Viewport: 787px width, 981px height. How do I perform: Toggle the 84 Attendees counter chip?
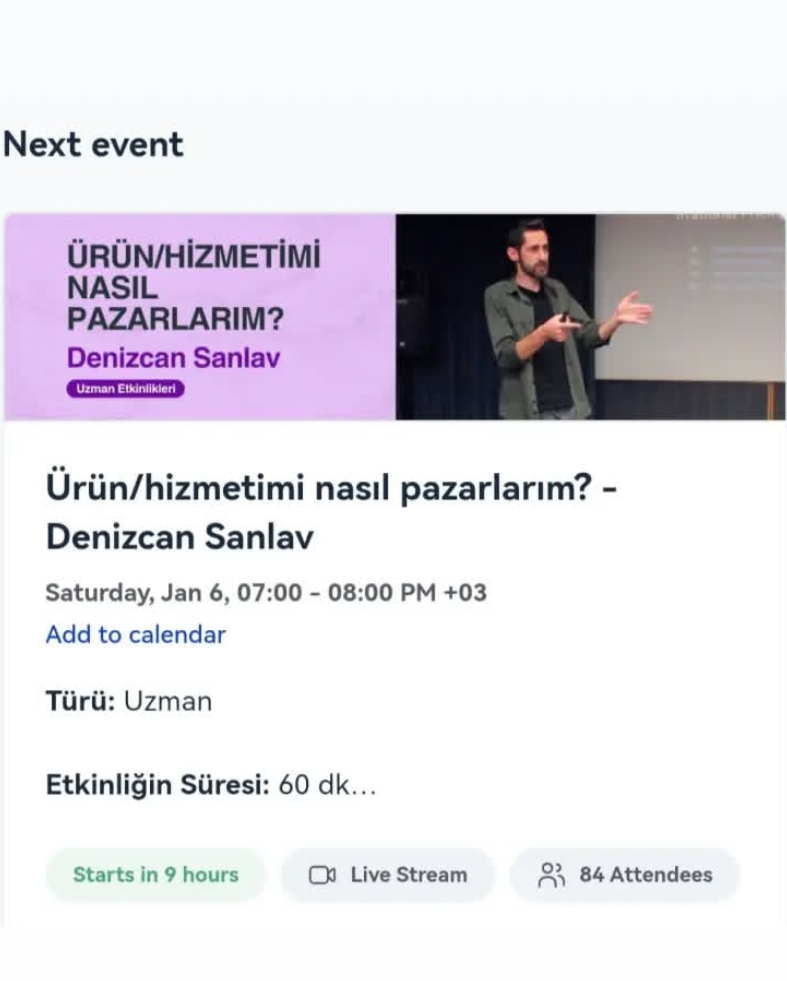[x=624, y=874]
